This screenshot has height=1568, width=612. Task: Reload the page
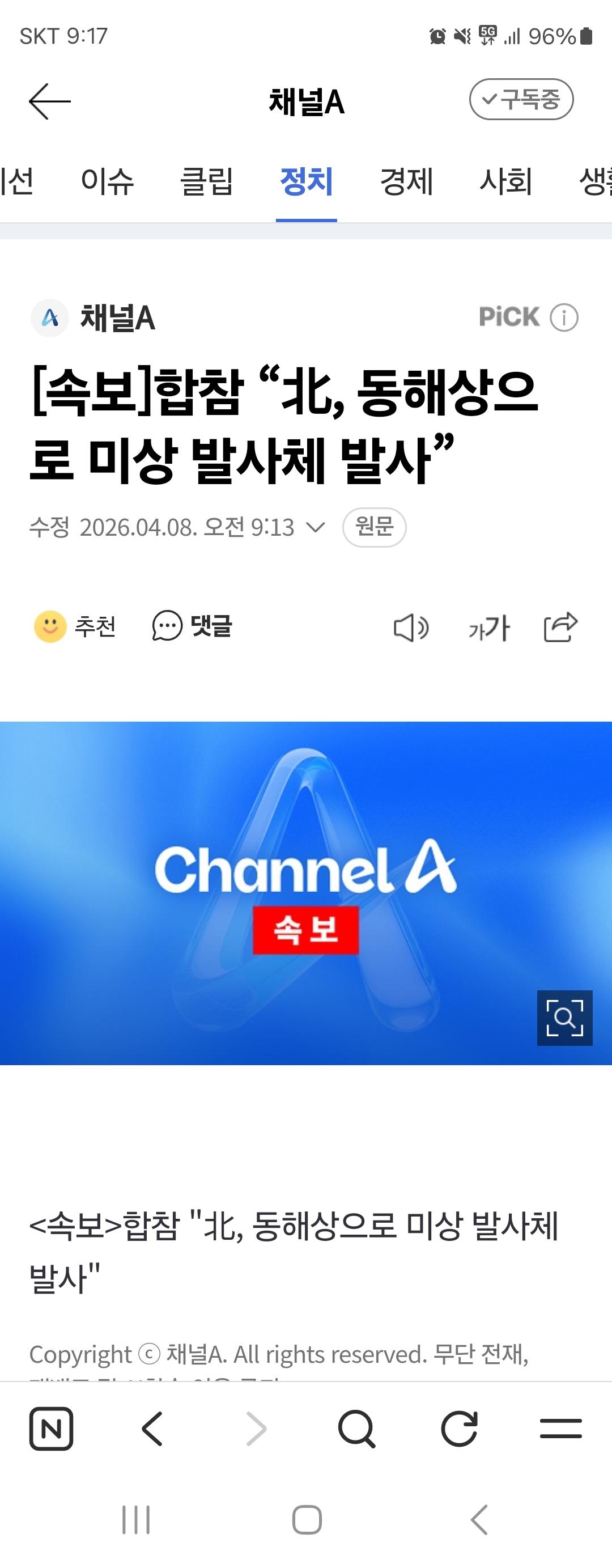460,1429
